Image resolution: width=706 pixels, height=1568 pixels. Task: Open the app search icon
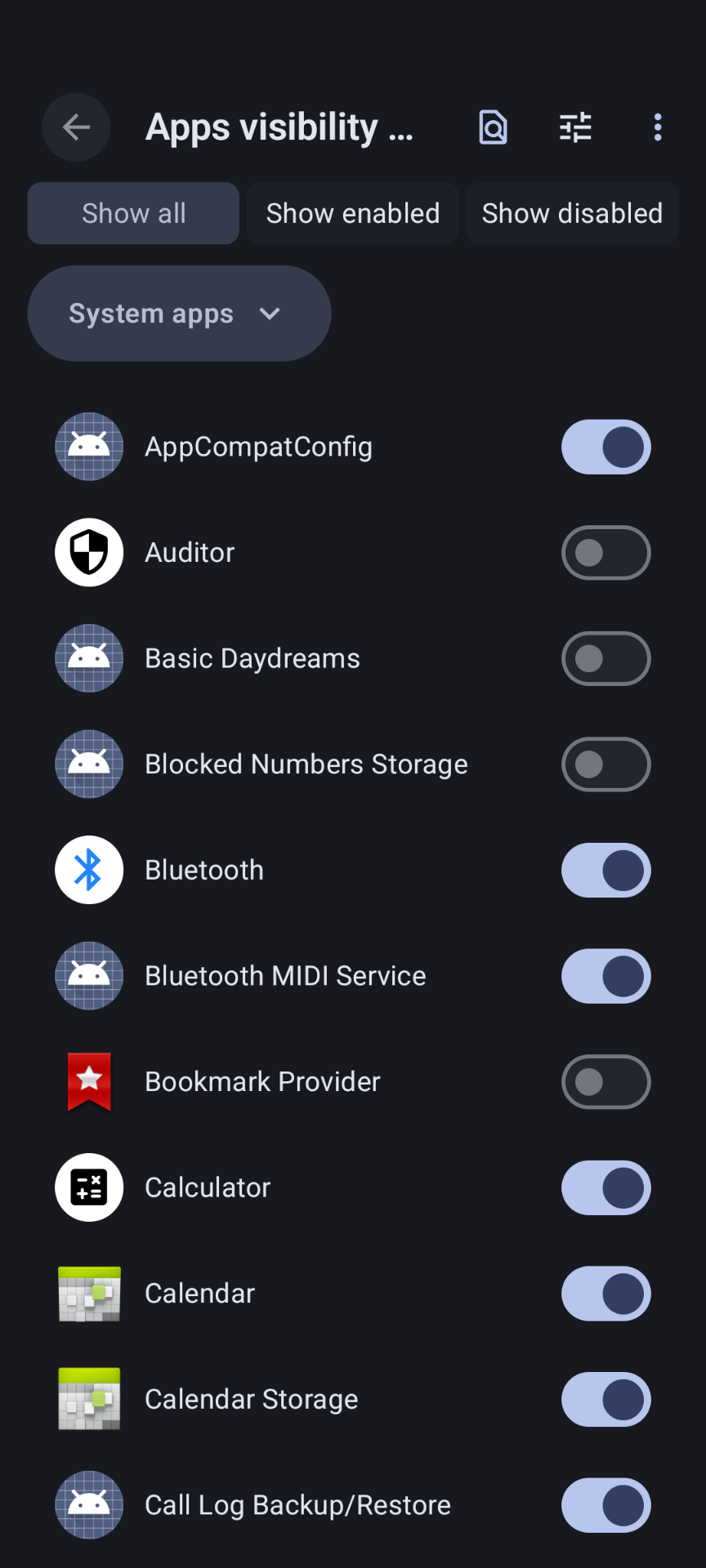click(493, 127)
